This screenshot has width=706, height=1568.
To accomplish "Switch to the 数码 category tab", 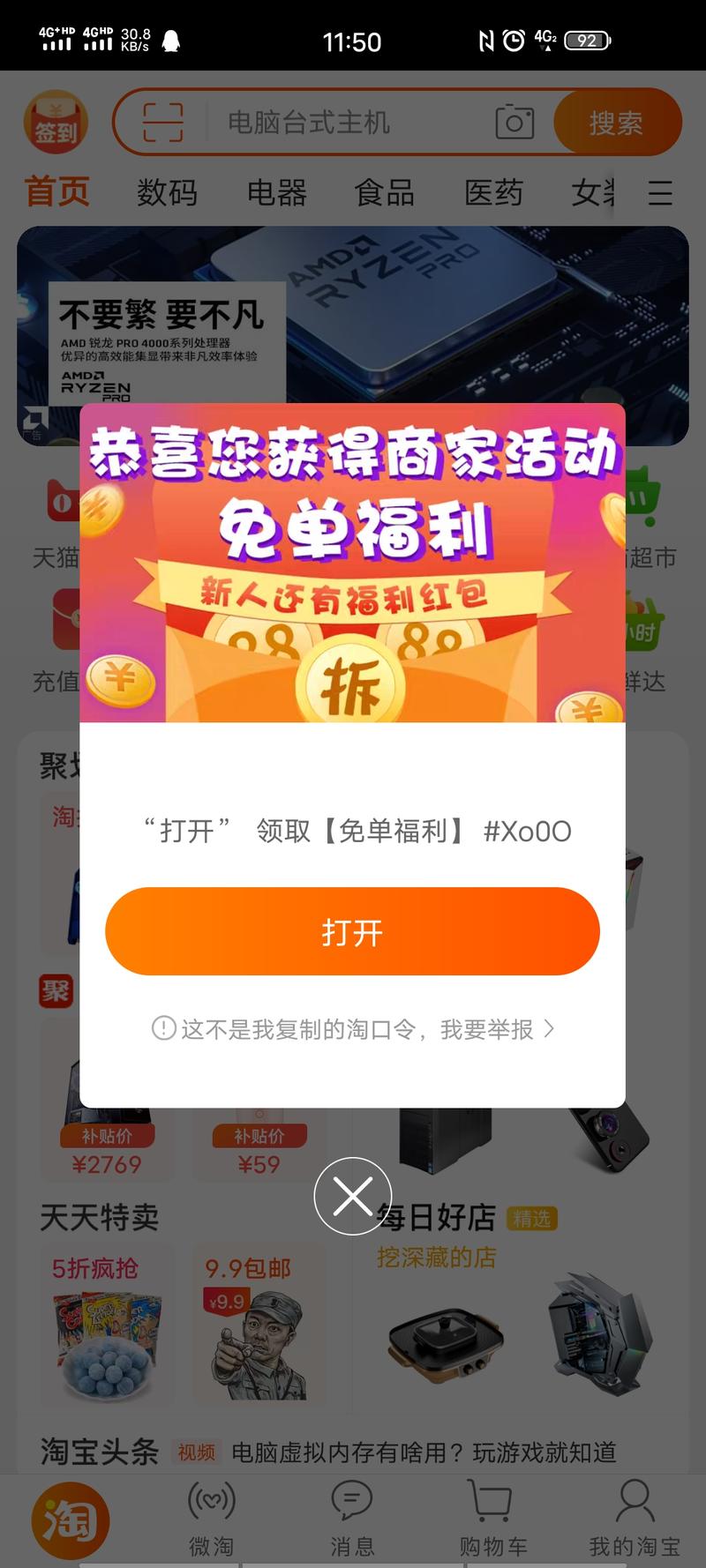I will (x=168, y=193).
